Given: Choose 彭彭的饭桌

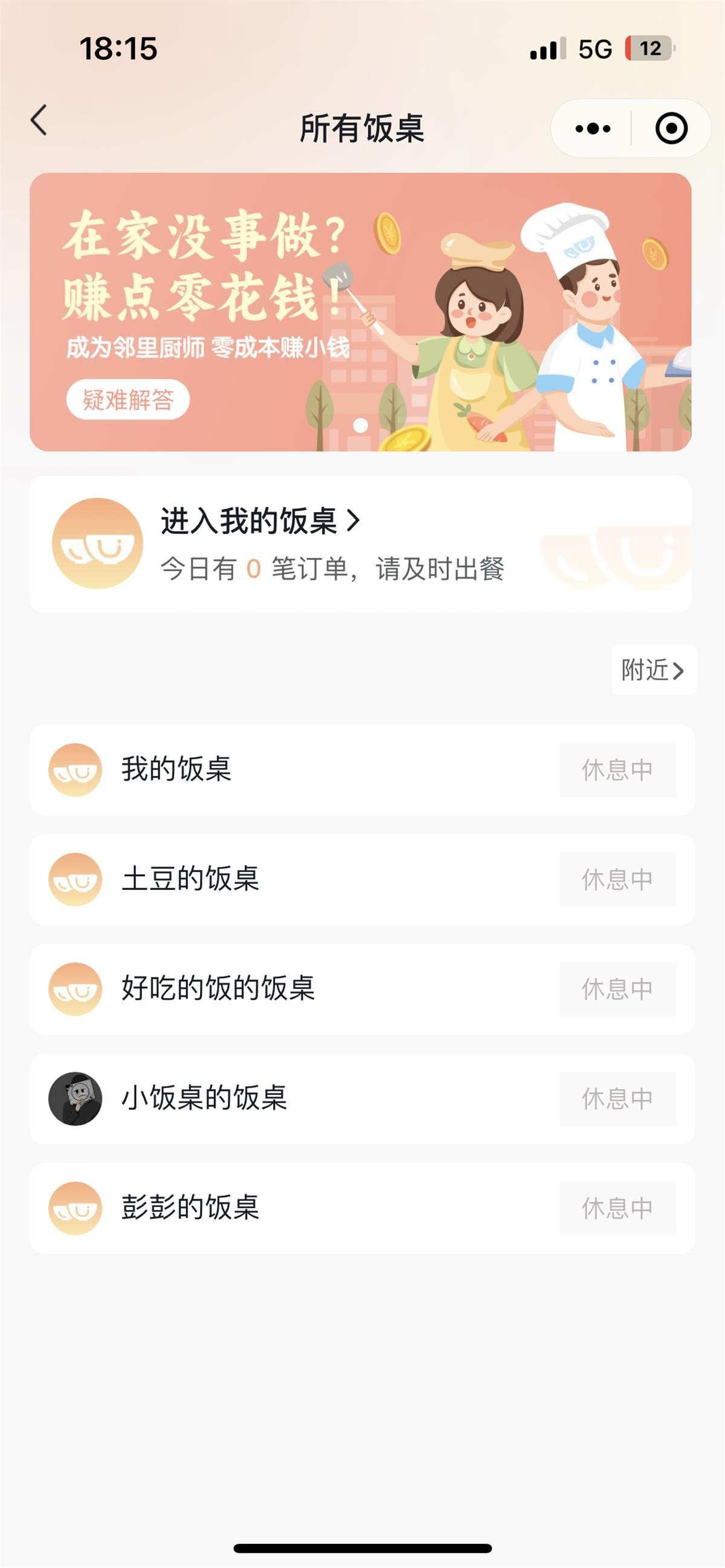Looking at the screenshot, I should tap(362, 1208).
